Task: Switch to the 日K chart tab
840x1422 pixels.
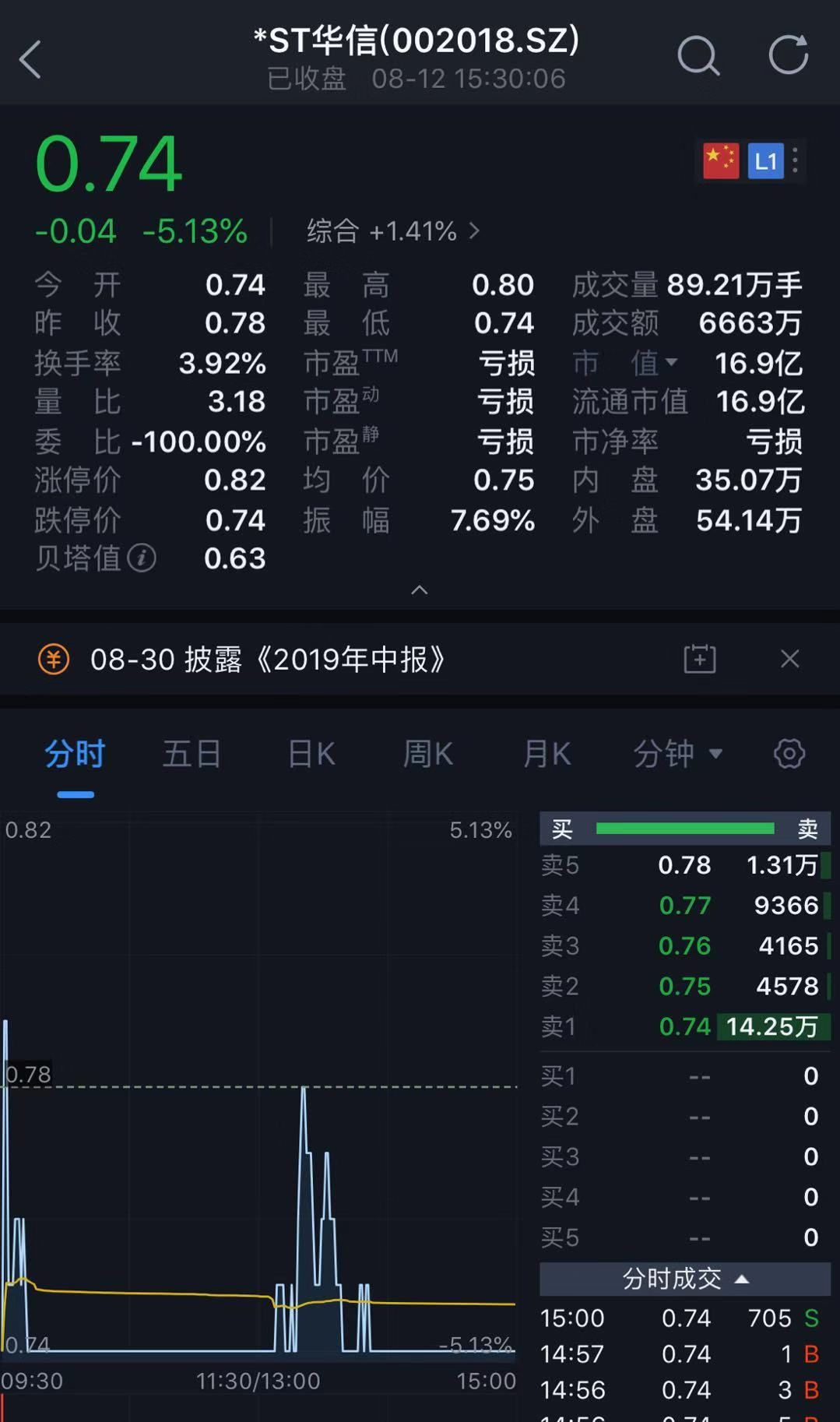Action: point(311,754)
